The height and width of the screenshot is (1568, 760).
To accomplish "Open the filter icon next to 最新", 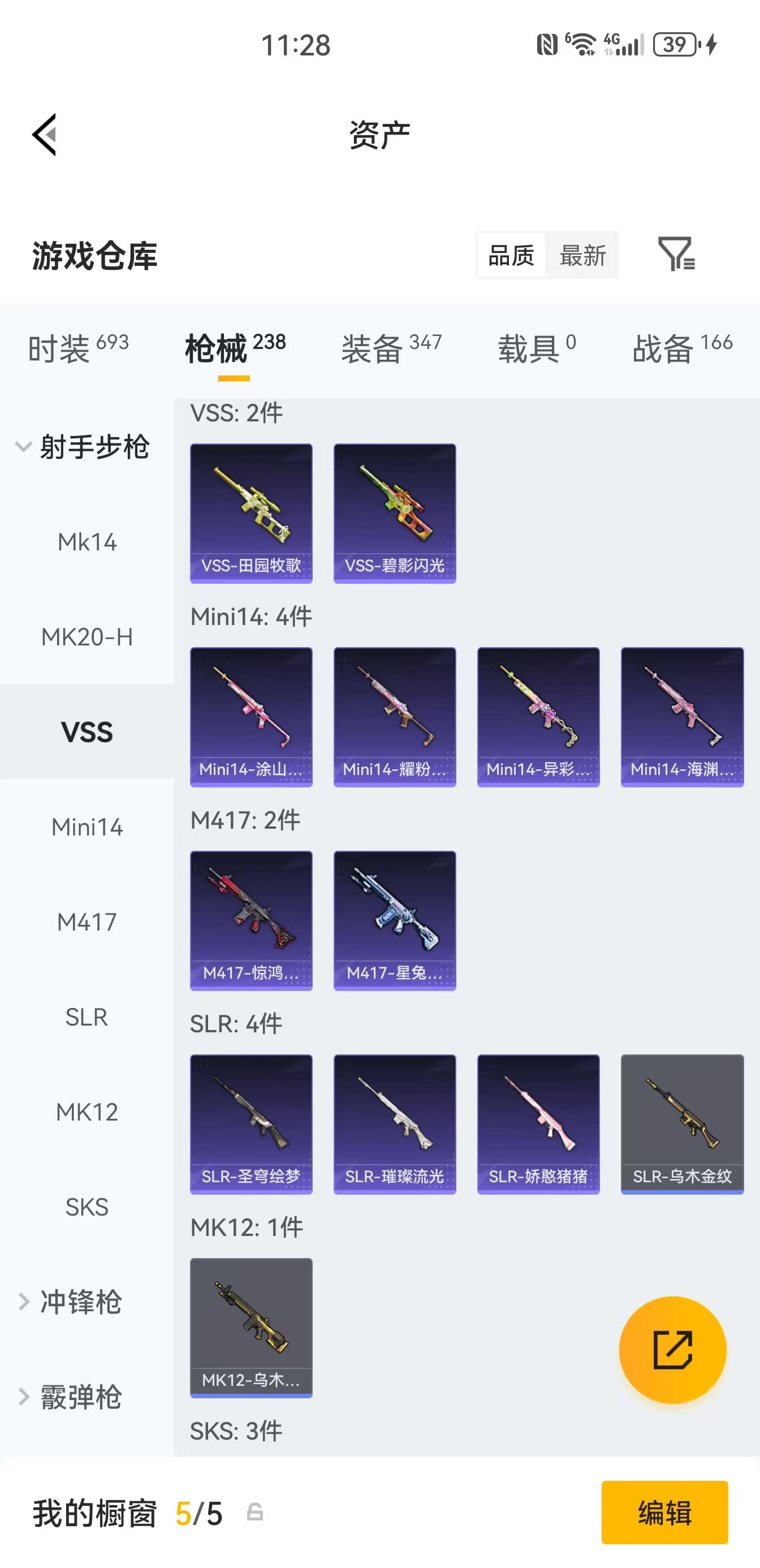I will [675, 254].
